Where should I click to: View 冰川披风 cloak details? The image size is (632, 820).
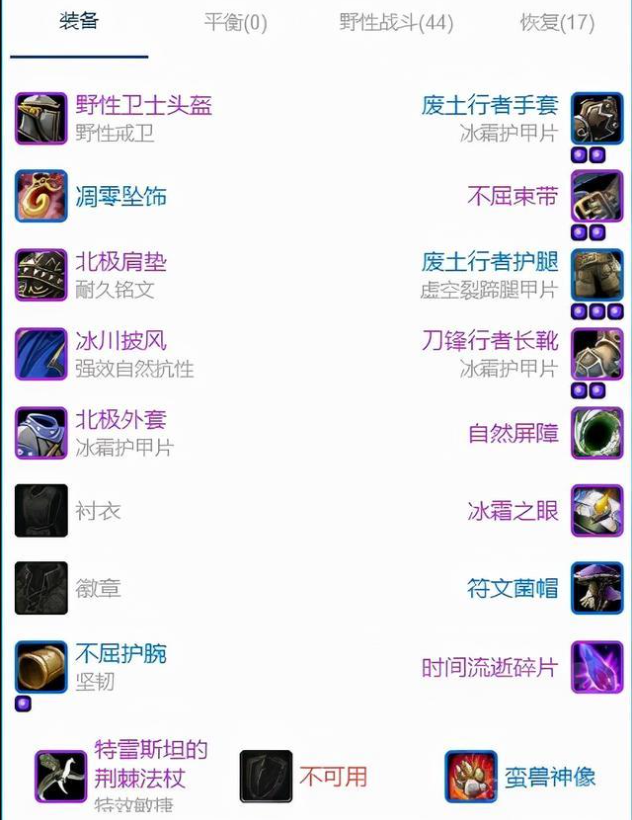(120, 341)
